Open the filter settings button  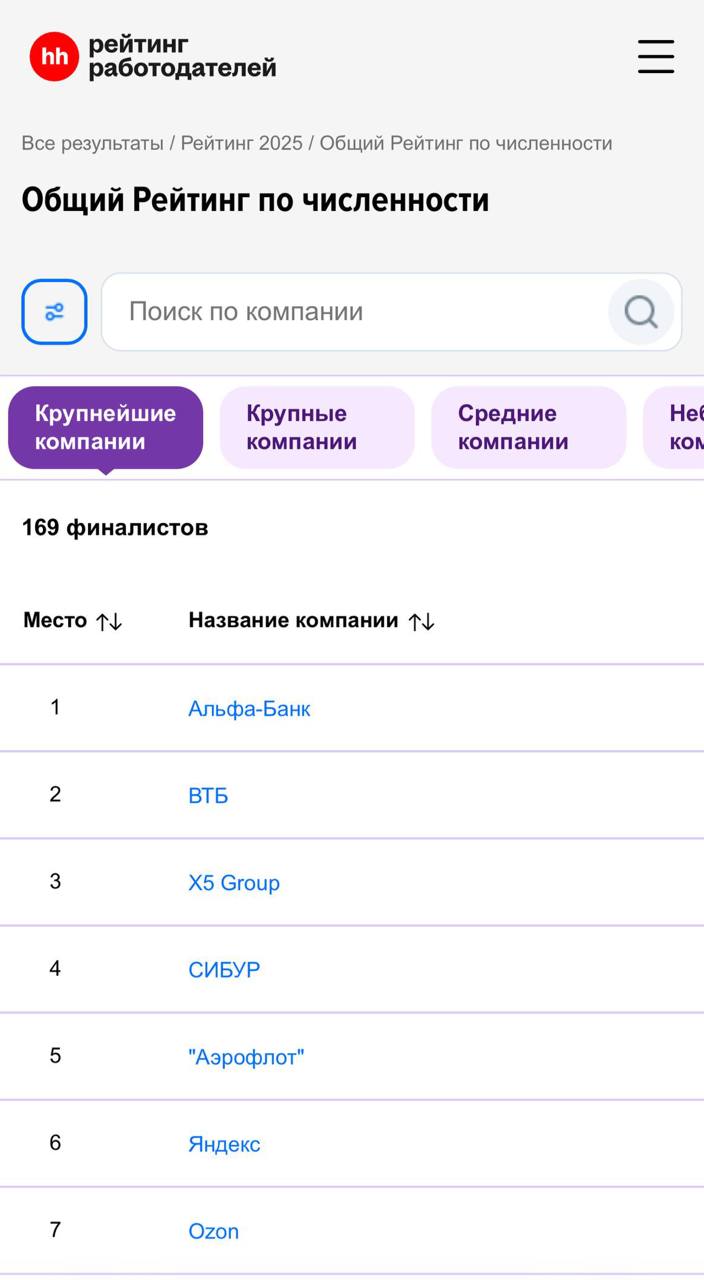pos(55,312)
